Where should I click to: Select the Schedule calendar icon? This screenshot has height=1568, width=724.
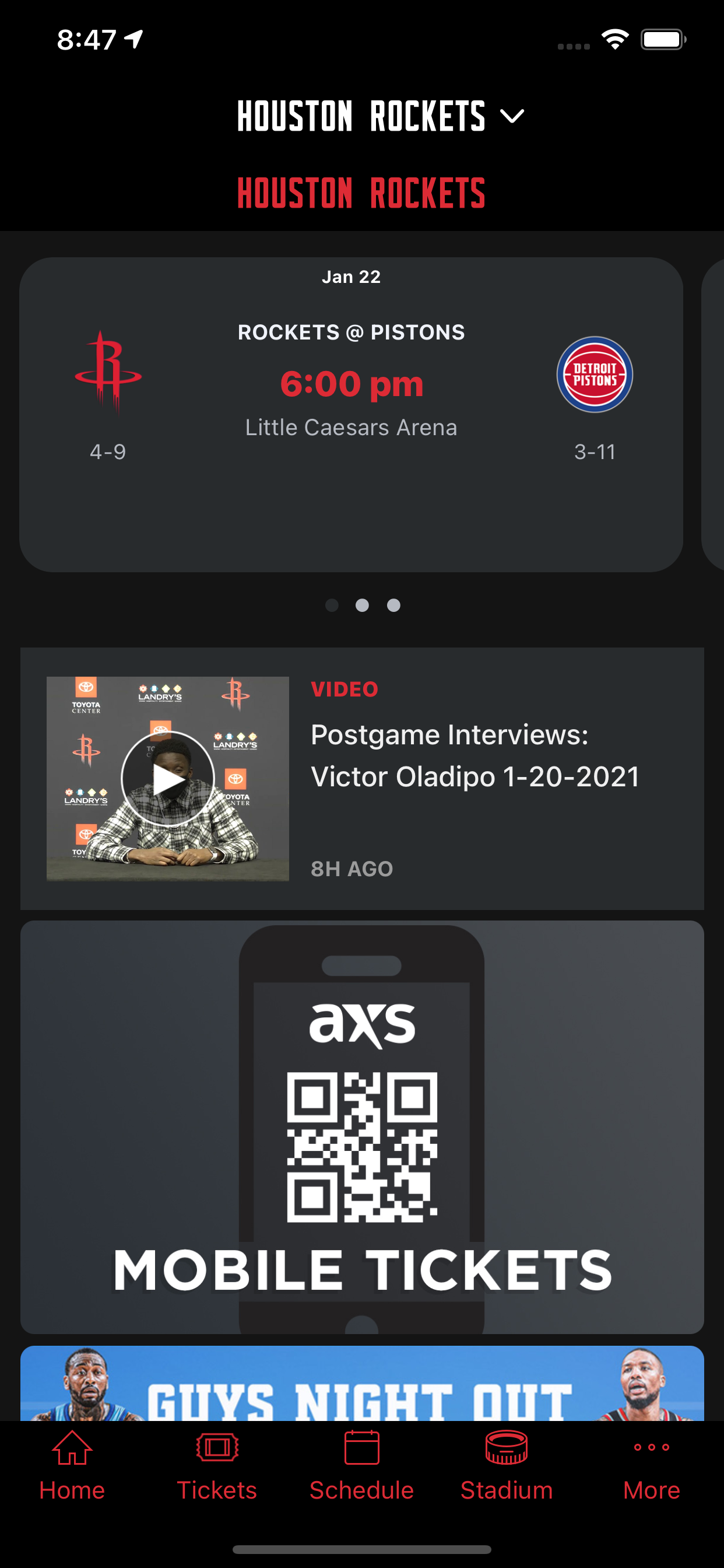(361, 1448)
